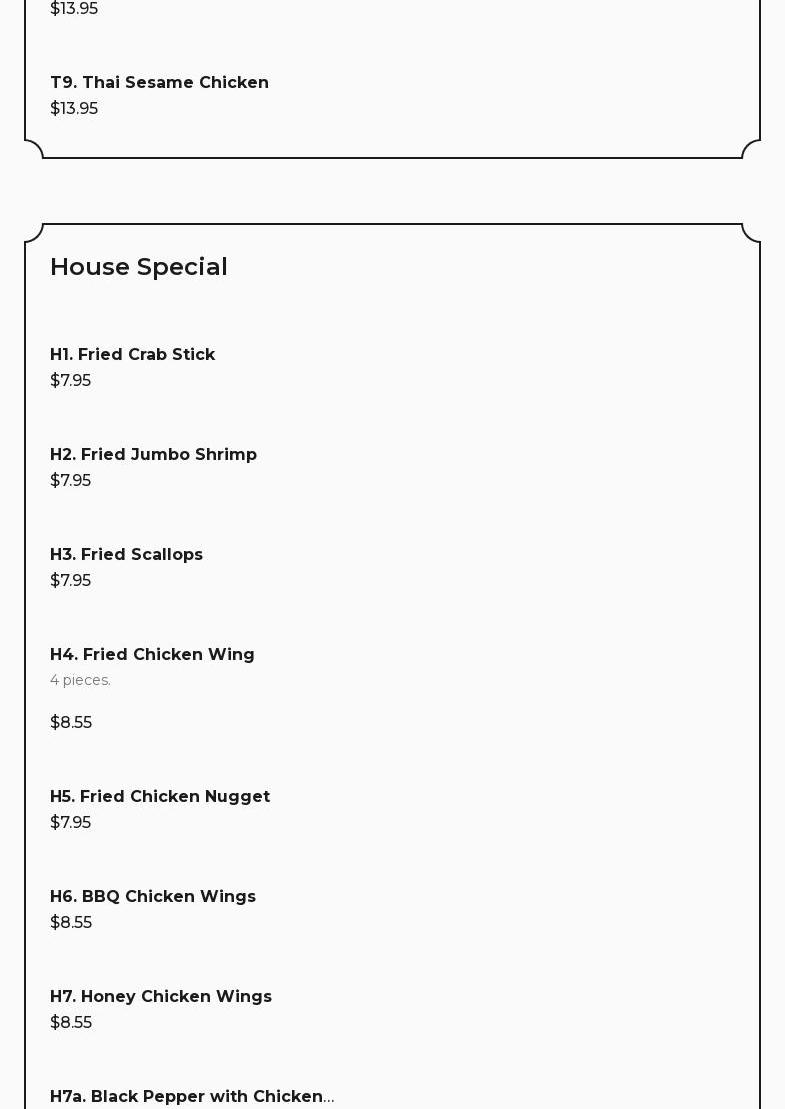Open T9. Thai Sesame Chicken item
This screenshot has height=1109, width=785.
(159, 83)
